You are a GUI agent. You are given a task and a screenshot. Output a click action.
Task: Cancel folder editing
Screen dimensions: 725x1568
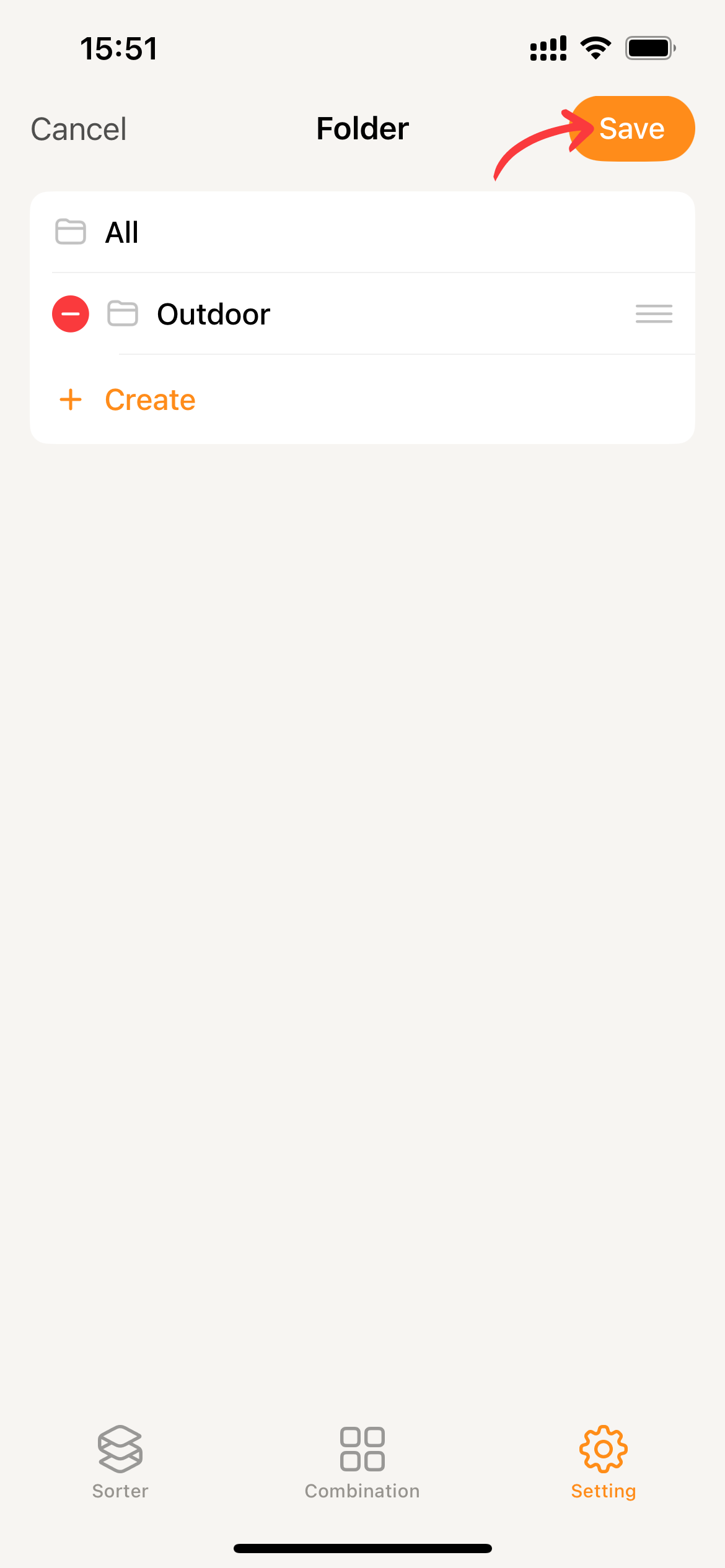[79, 129]
